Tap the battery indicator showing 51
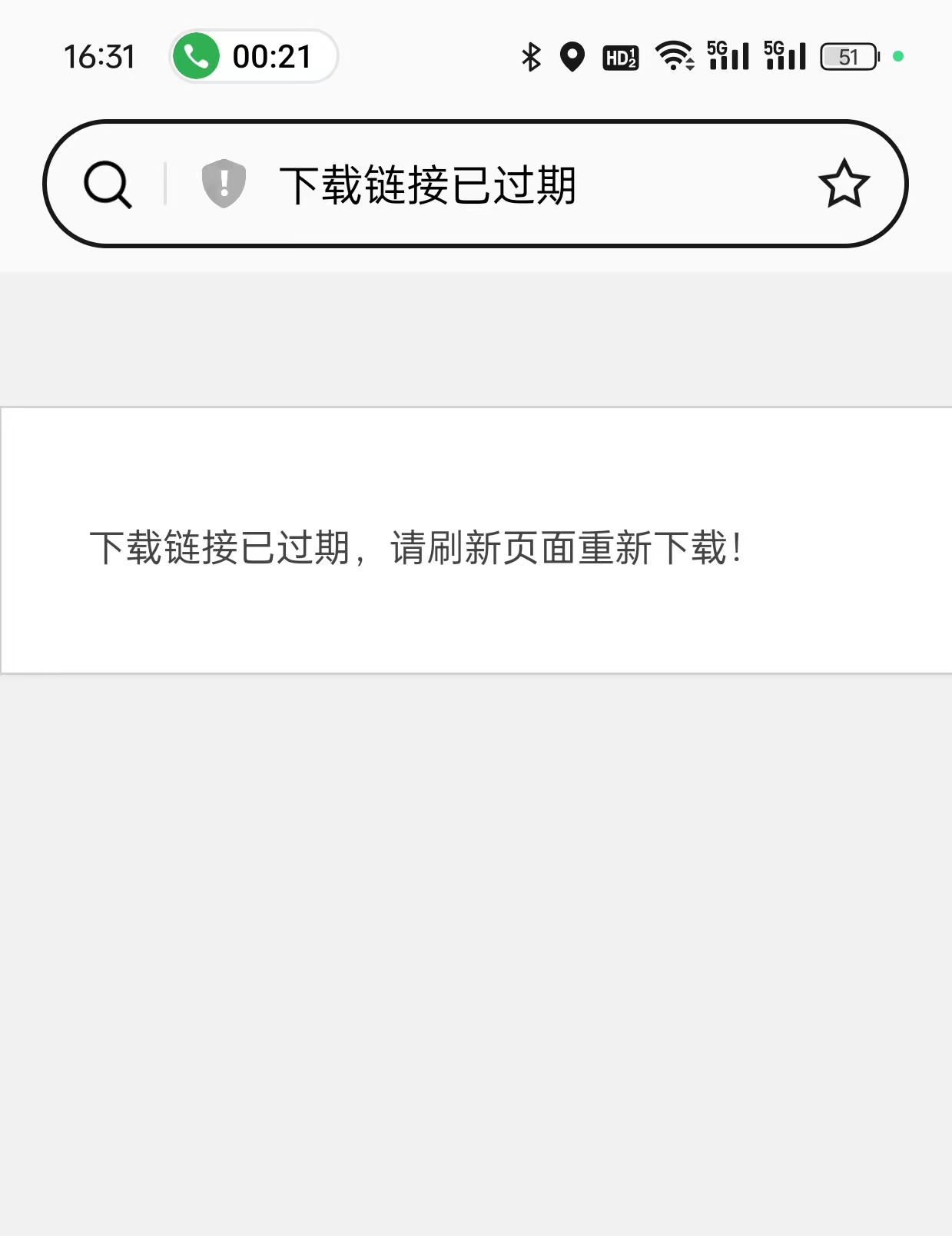 tap(846, 55)
